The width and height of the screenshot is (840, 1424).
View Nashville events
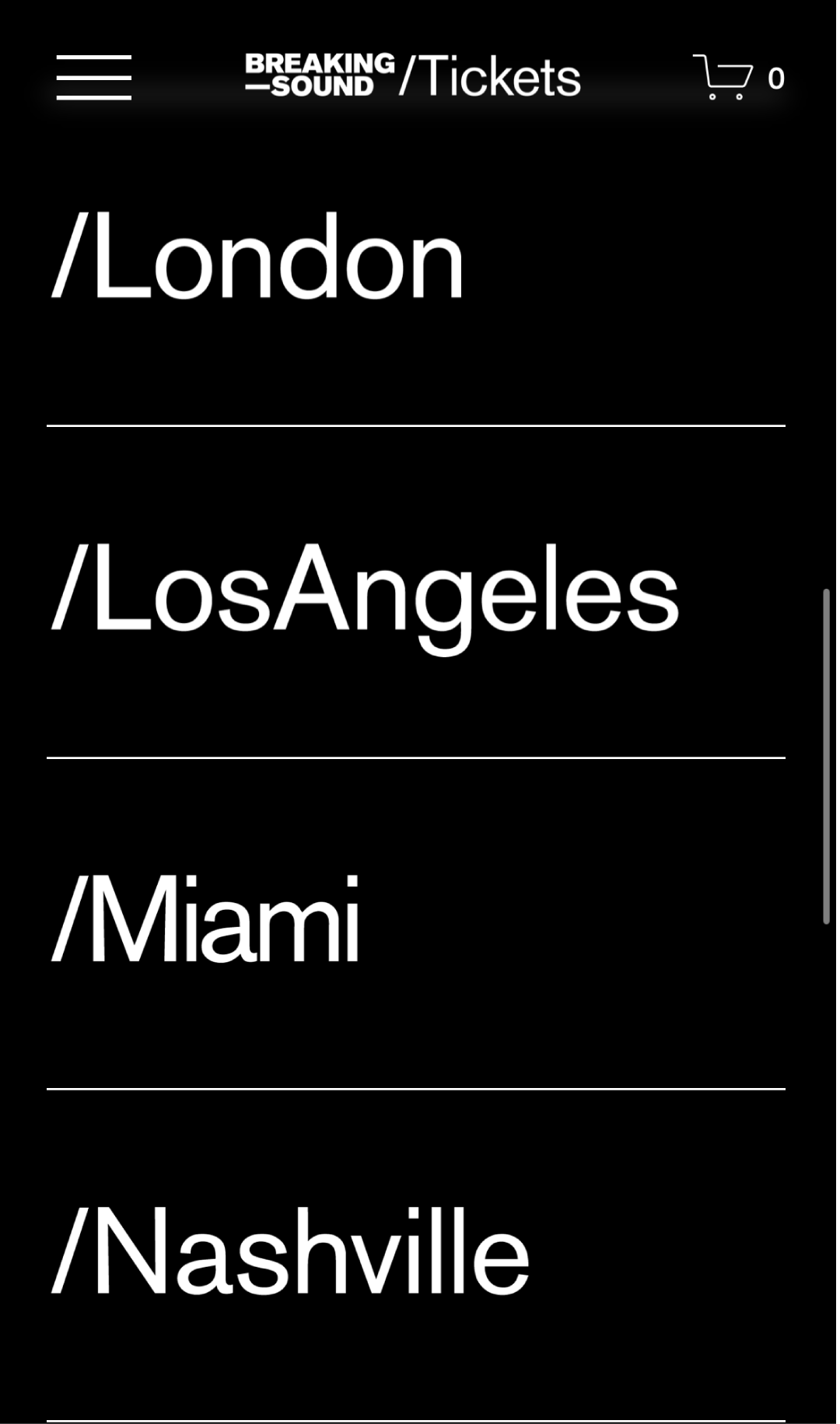point(290,1251)
